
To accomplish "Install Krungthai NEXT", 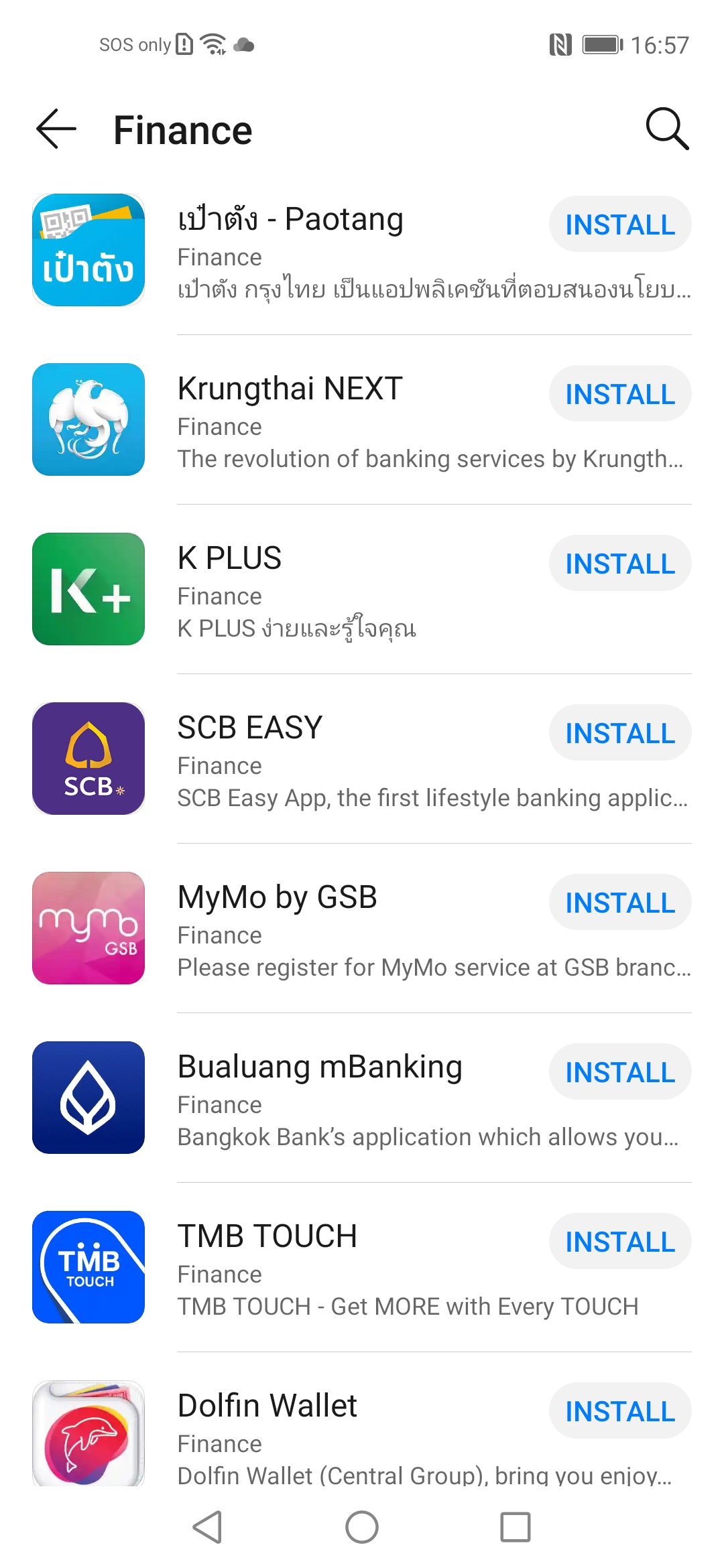I will pyautogui.click(x=620, y=394).
